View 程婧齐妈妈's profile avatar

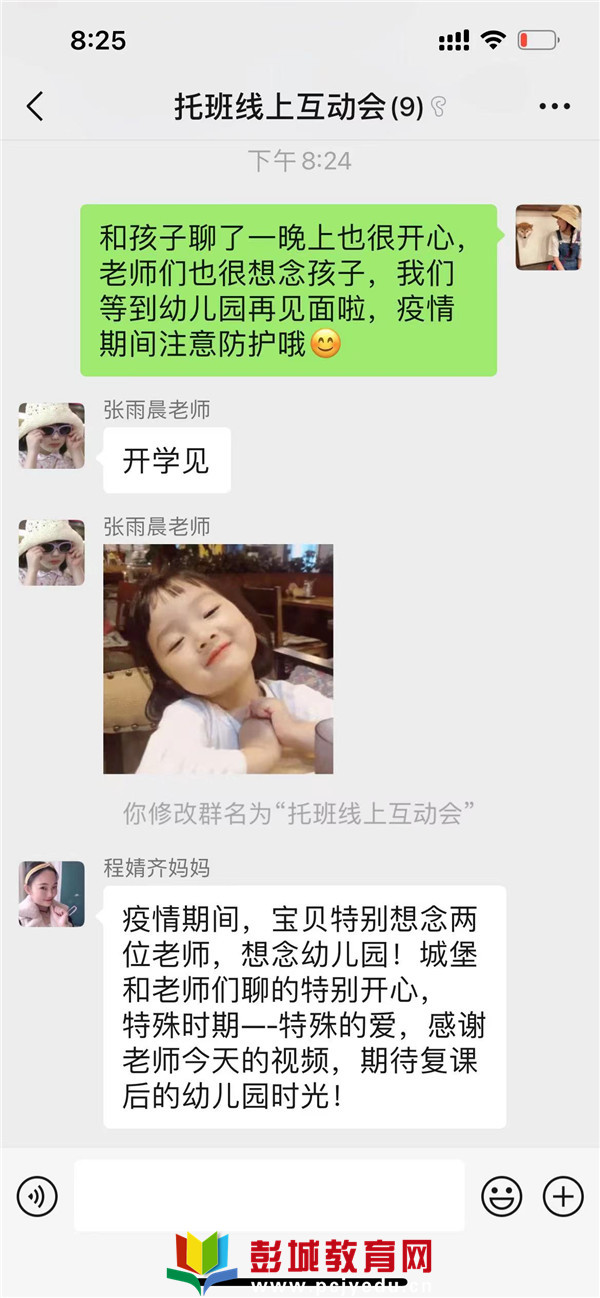(x=52, y=894)
